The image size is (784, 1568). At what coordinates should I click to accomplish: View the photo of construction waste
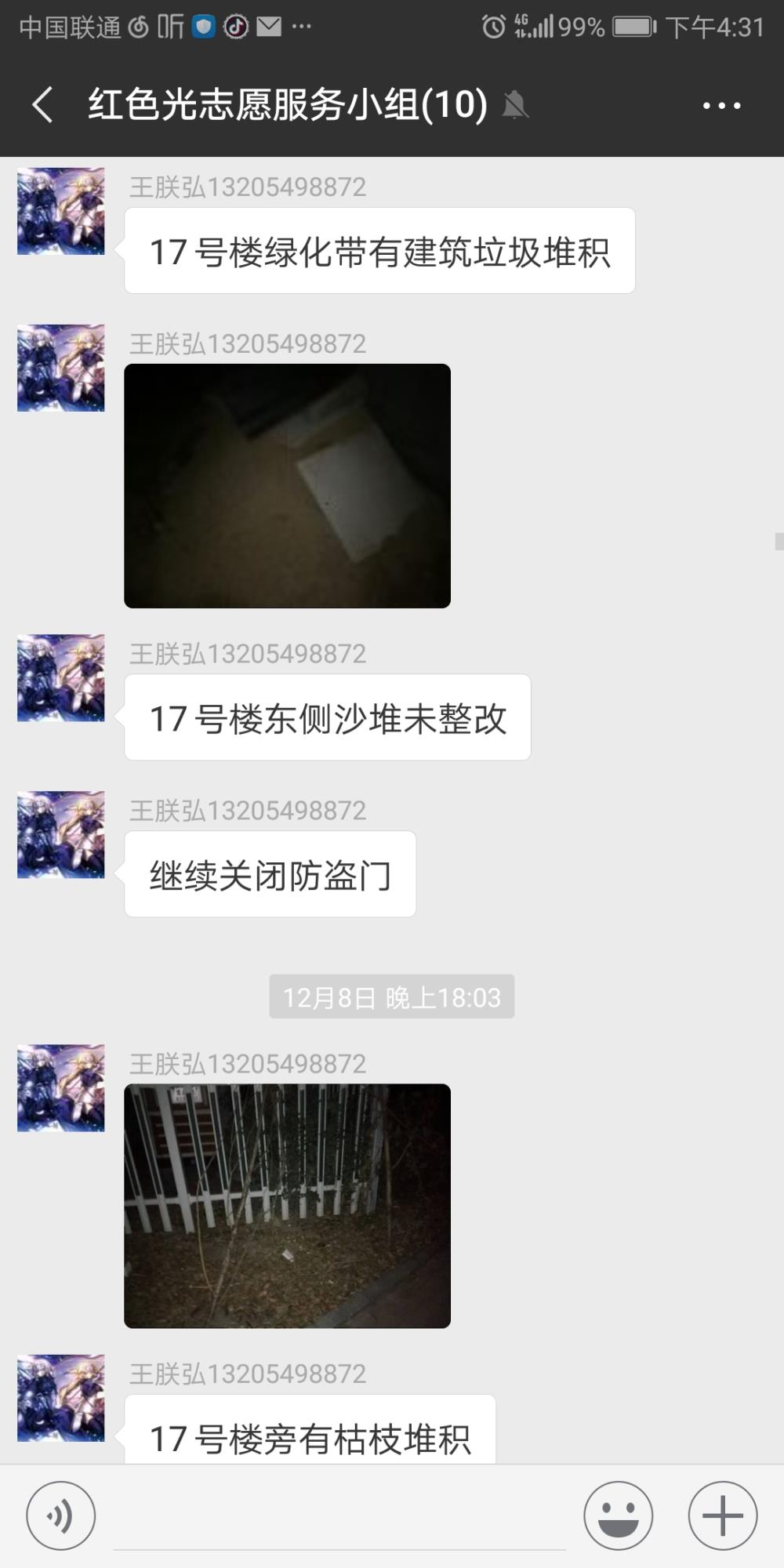coord(287,486)
